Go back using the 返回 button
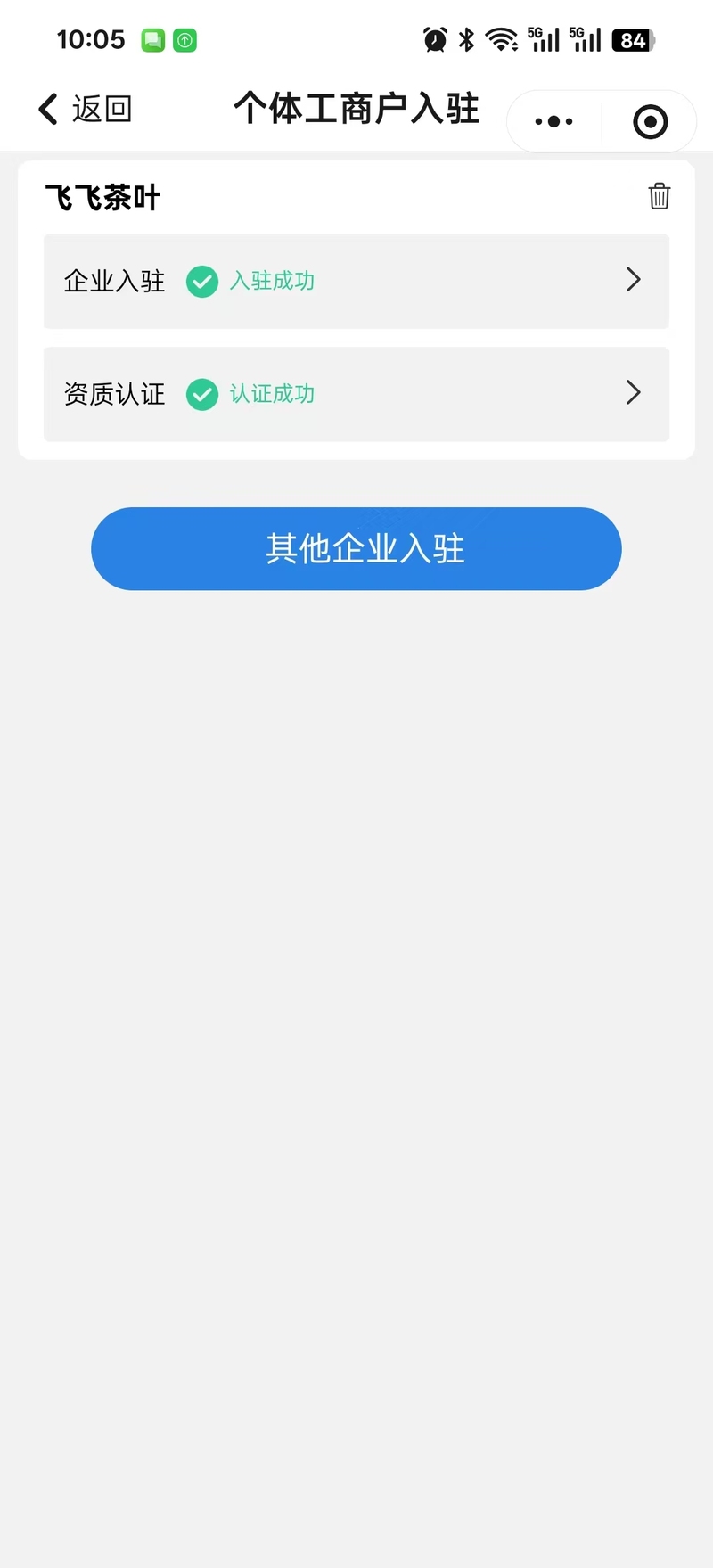Viewport: 713px width, 1568px height. pos(85,109)
